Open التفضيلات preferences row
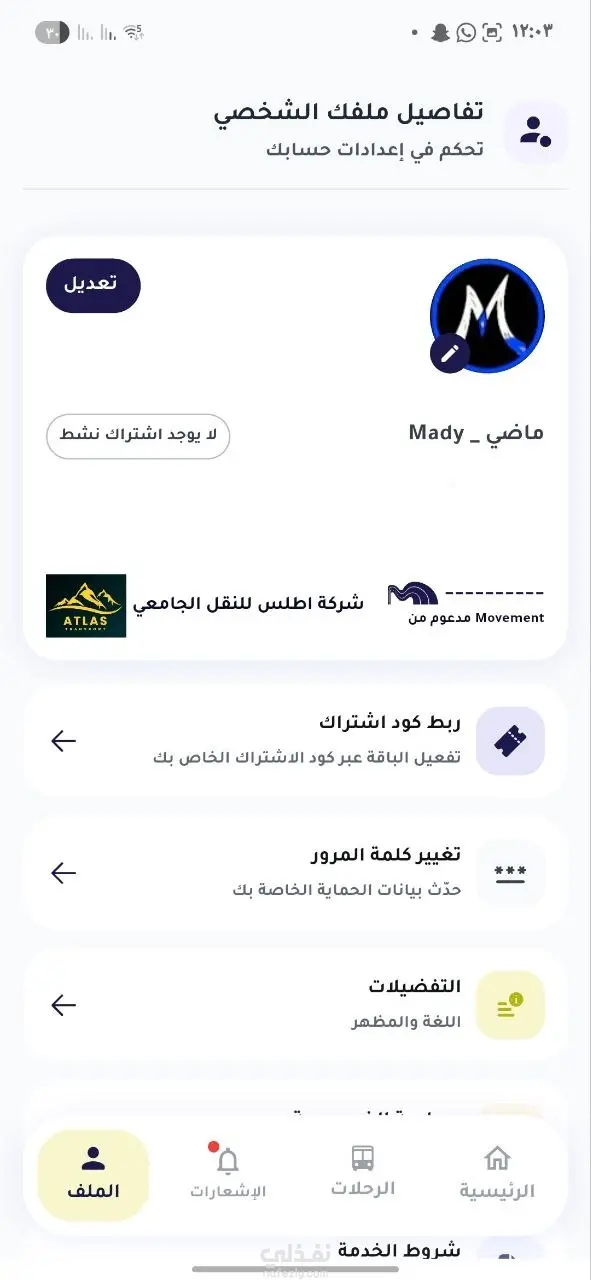Image resolution: width=591 pixels, height=1280 pixels. point(295,1005)
